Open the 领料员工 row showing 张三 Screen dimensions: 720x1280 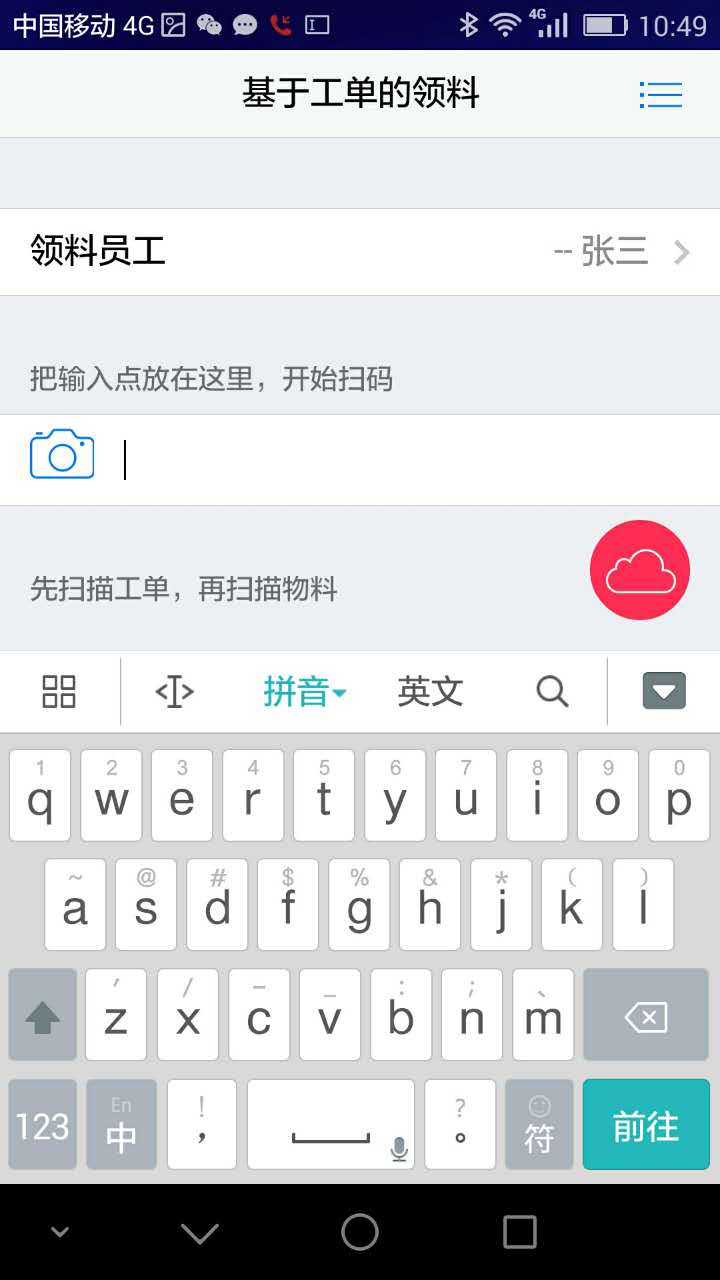360,252
